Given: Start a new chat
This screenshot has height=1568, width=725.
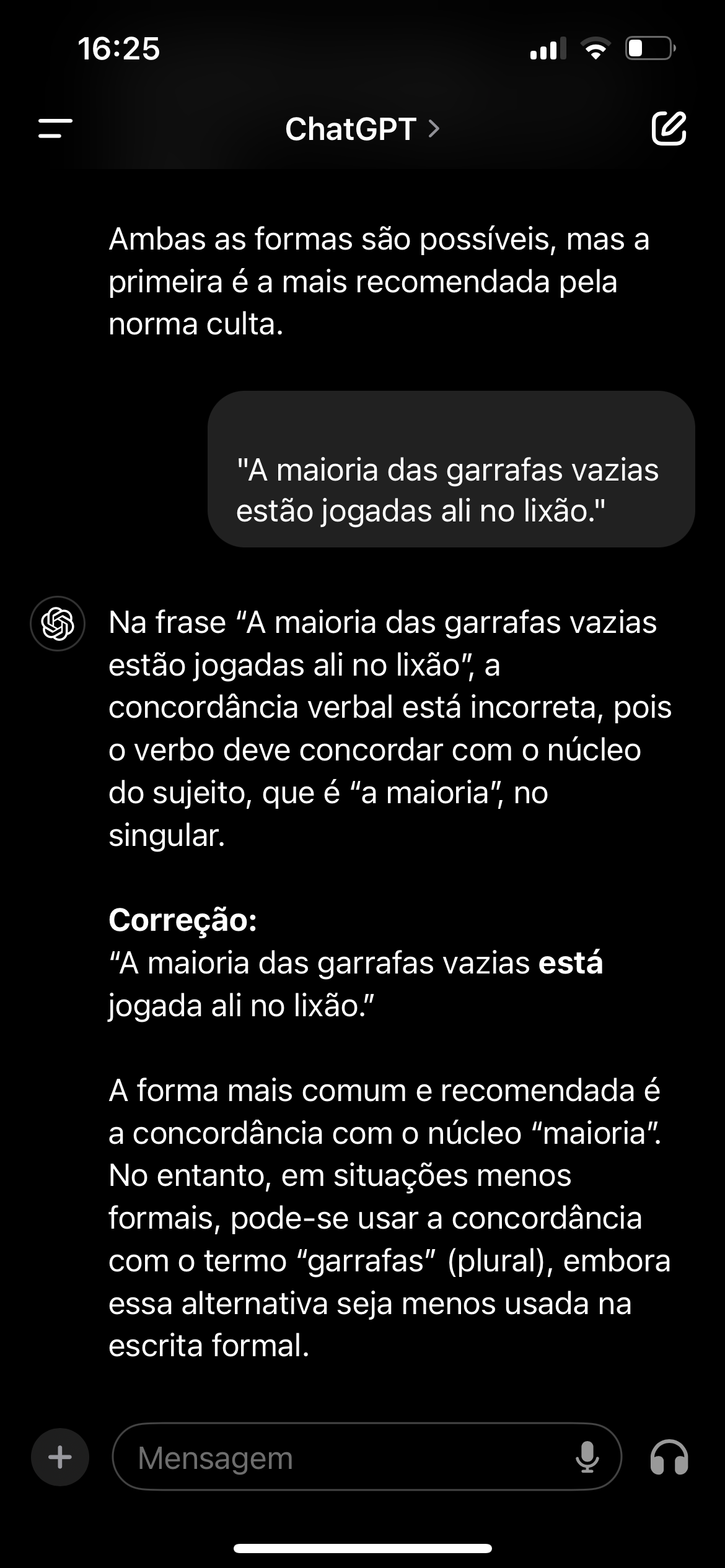Looking at the screenshot, I should click(669, 129).
